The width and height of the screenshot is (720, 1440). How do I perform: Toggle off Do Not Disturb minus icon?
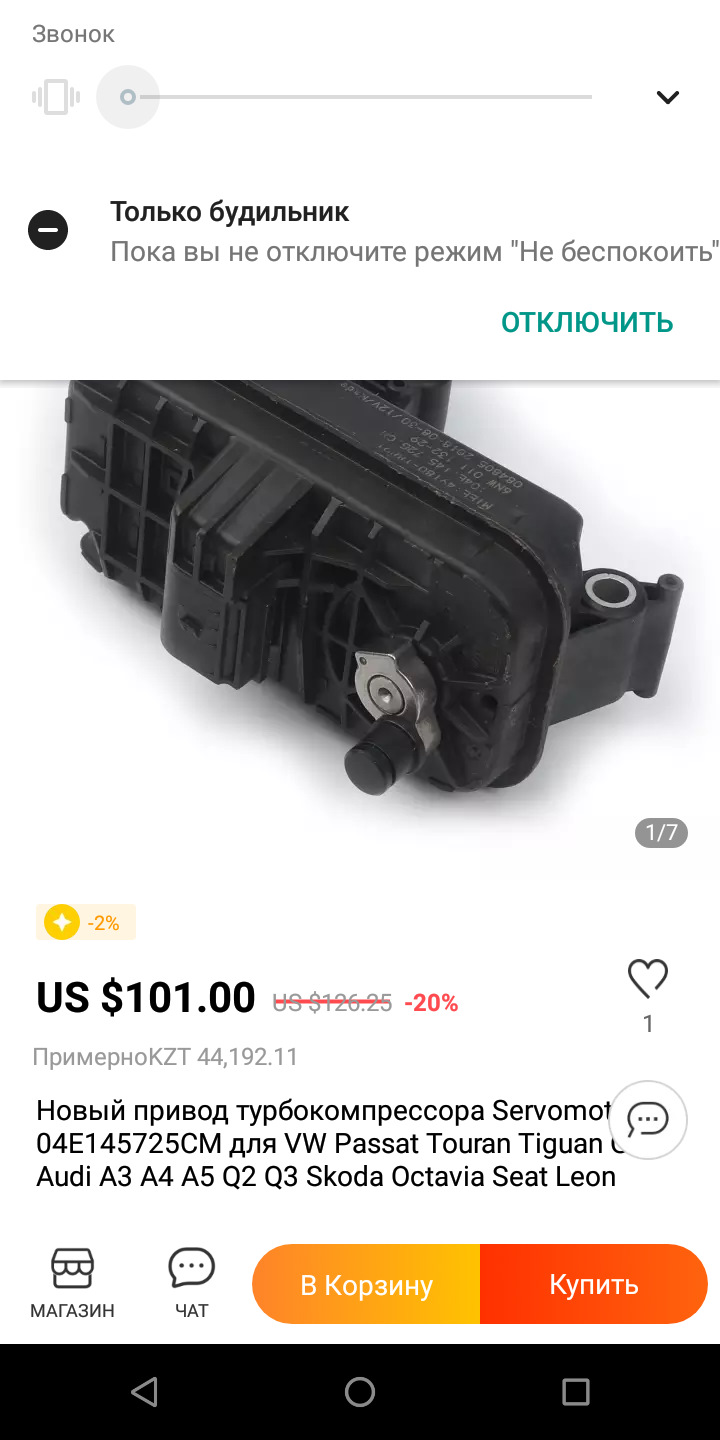tap(47, 229)
